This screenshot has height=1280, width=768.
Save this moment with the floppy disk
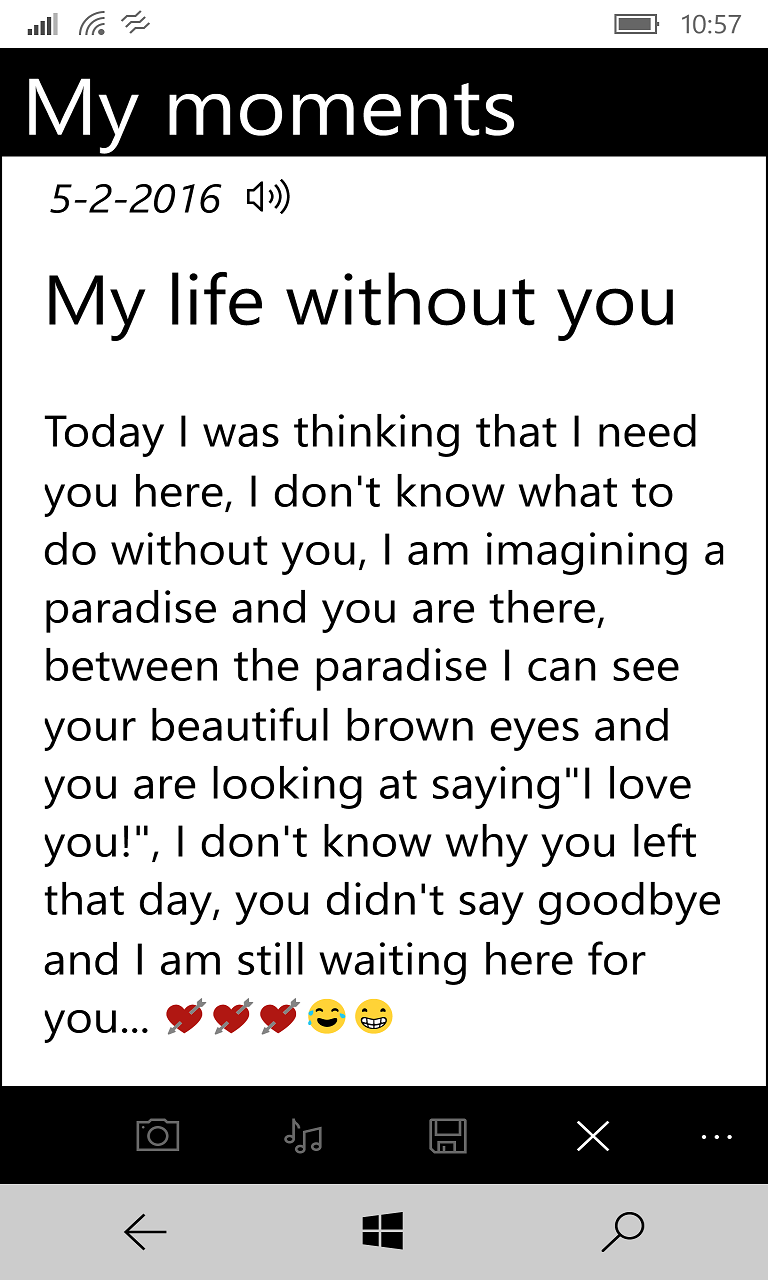pyautogui.click(x=448, y=1136)
